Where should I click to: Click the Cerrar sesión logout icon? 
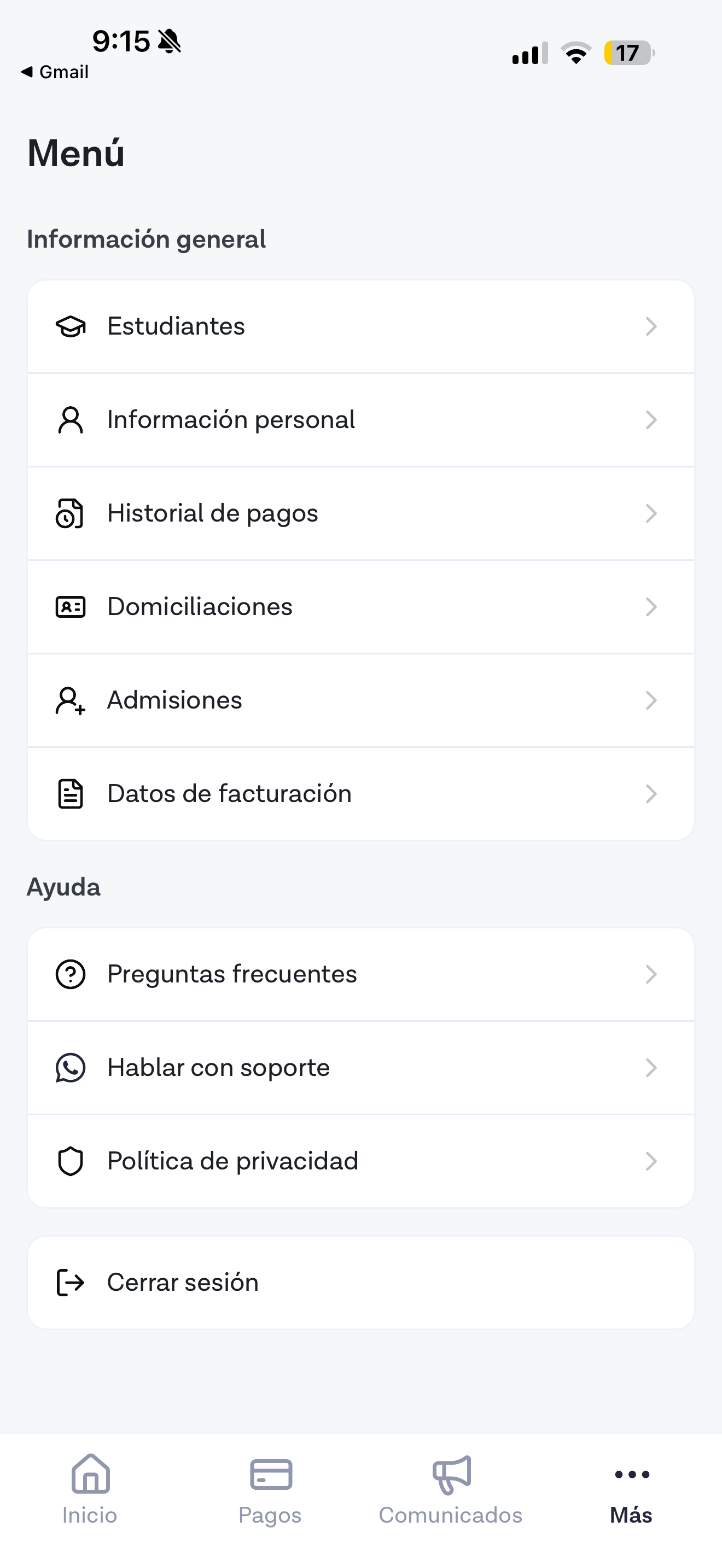click(70, 1283)
